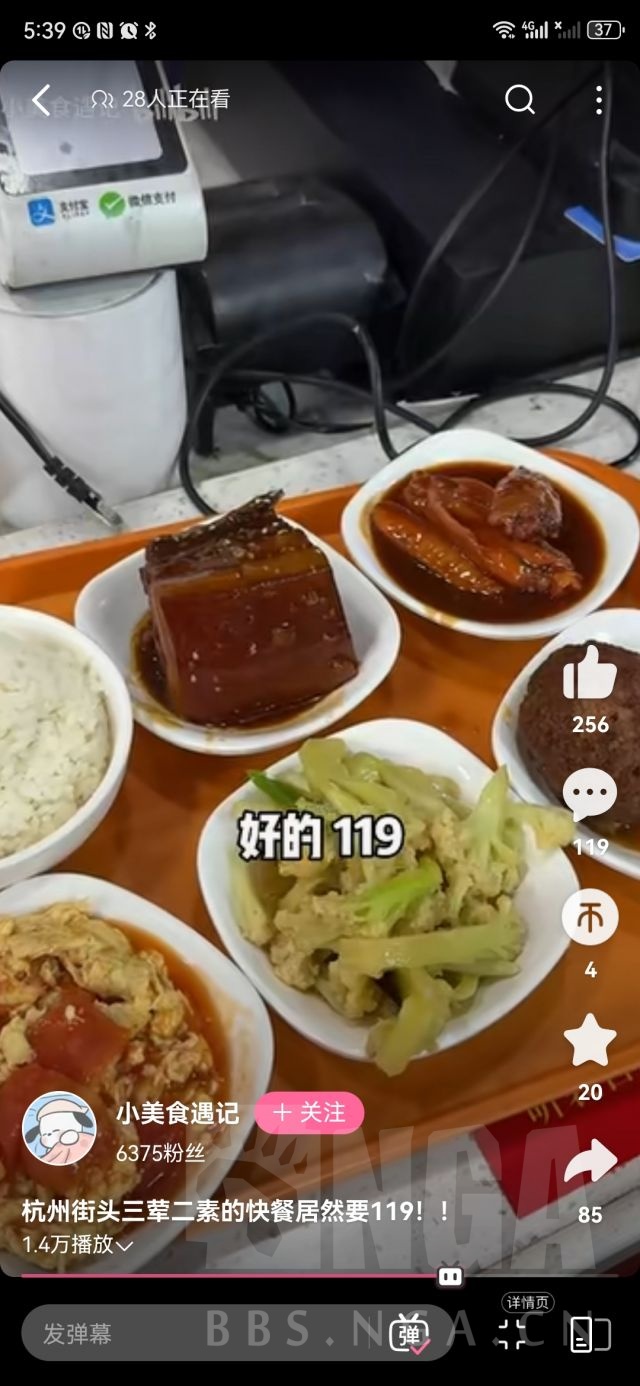The image size is (640, 1386).
Task: Share this video
Action: [589, 1163]
